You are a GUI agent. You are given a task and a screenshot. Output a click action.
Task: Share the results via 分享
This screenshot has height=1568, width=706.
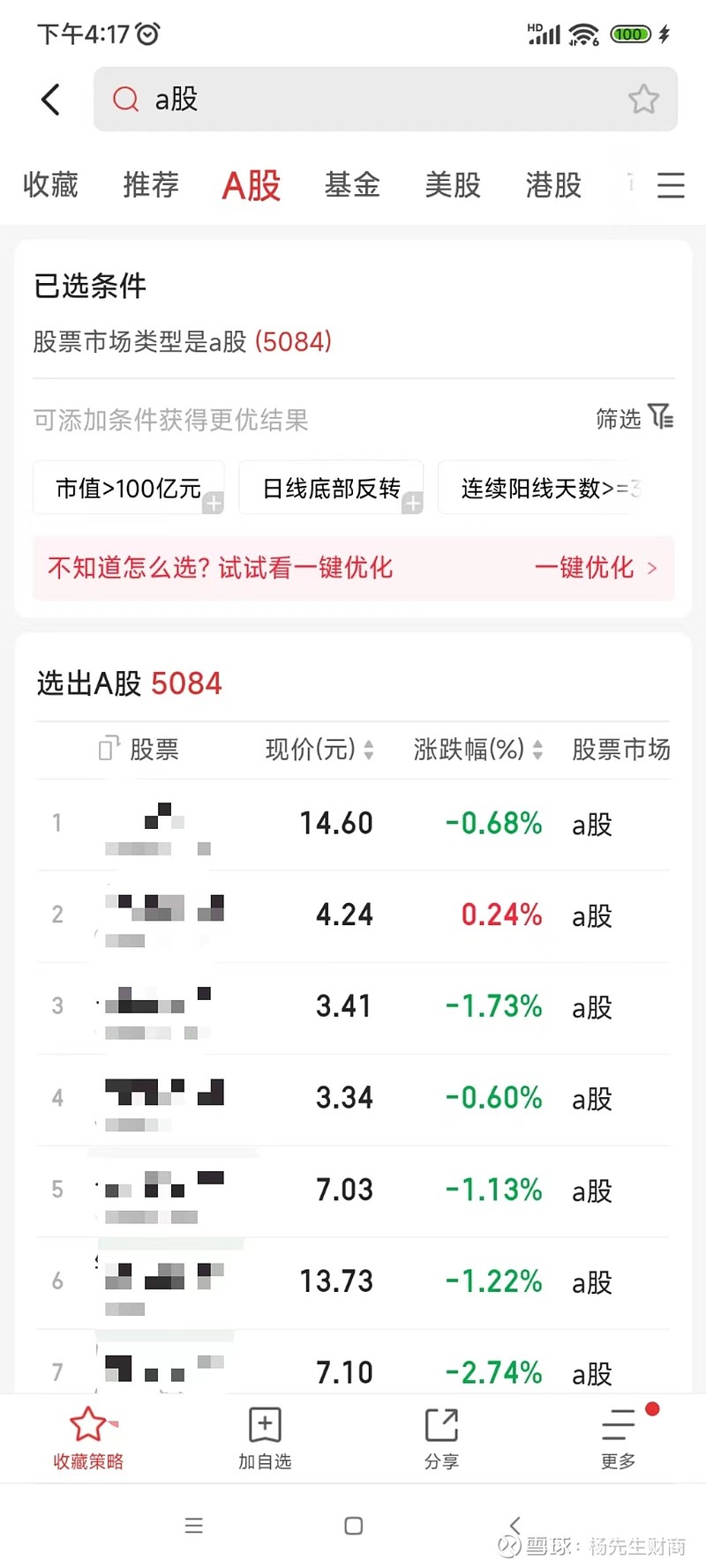(441, 1439)
